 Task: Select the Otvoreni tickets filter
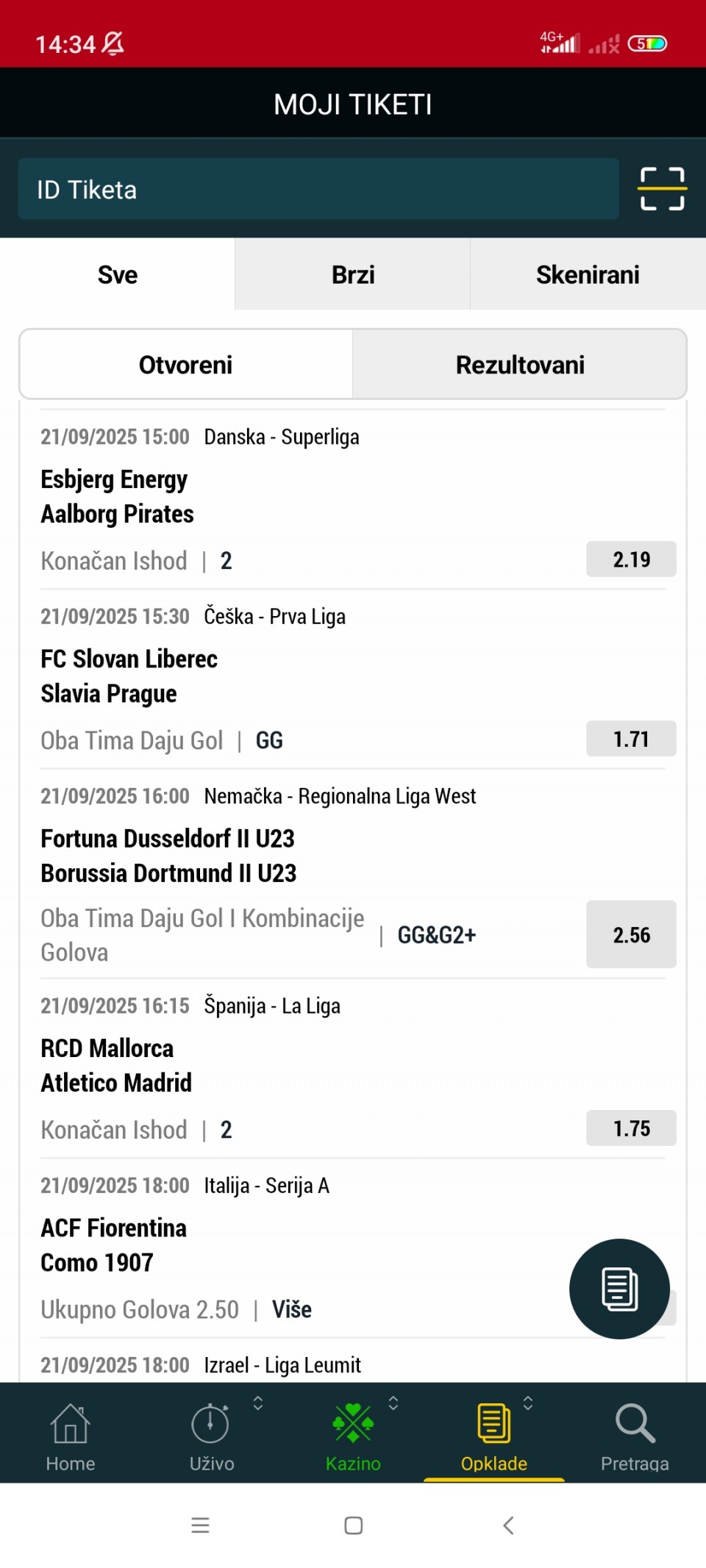coord(186,365)
